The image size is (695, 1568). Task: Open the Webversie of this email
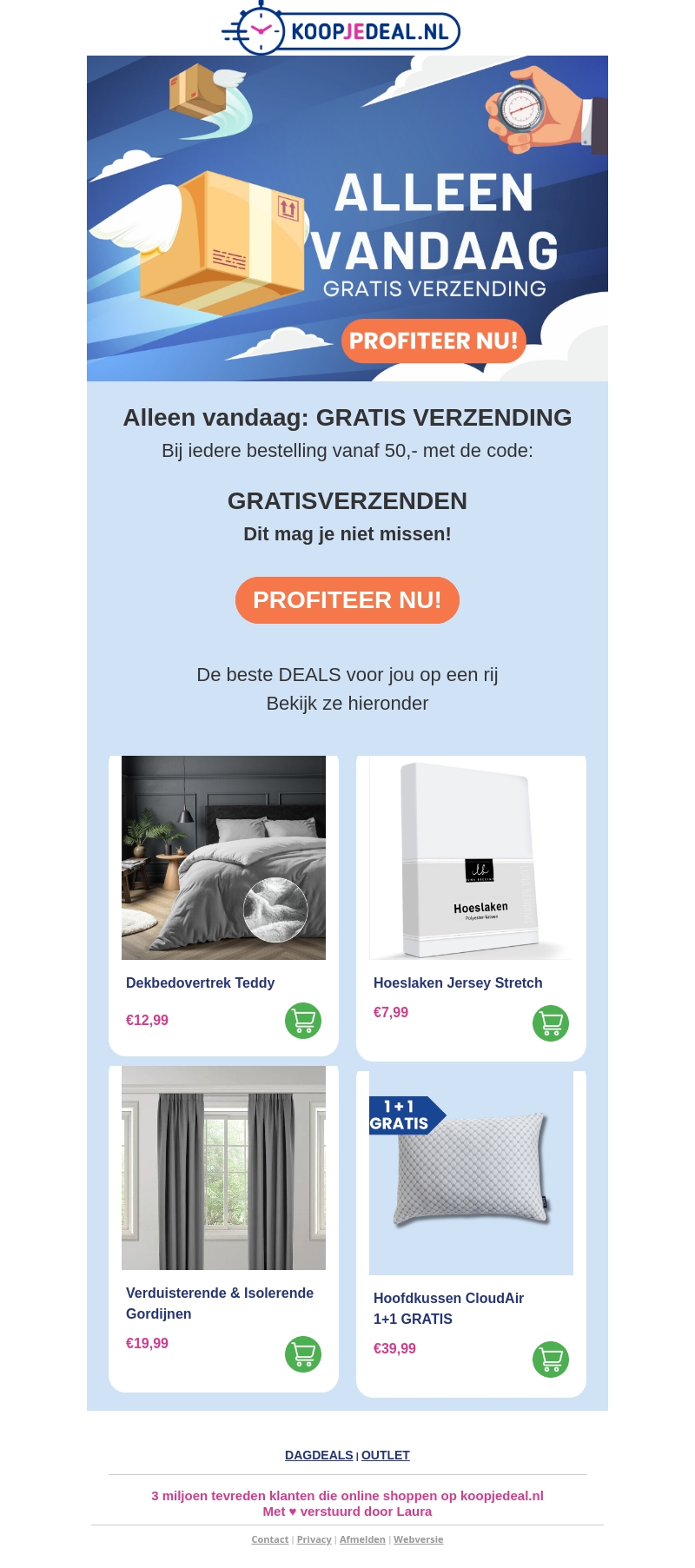[418, 1539]
